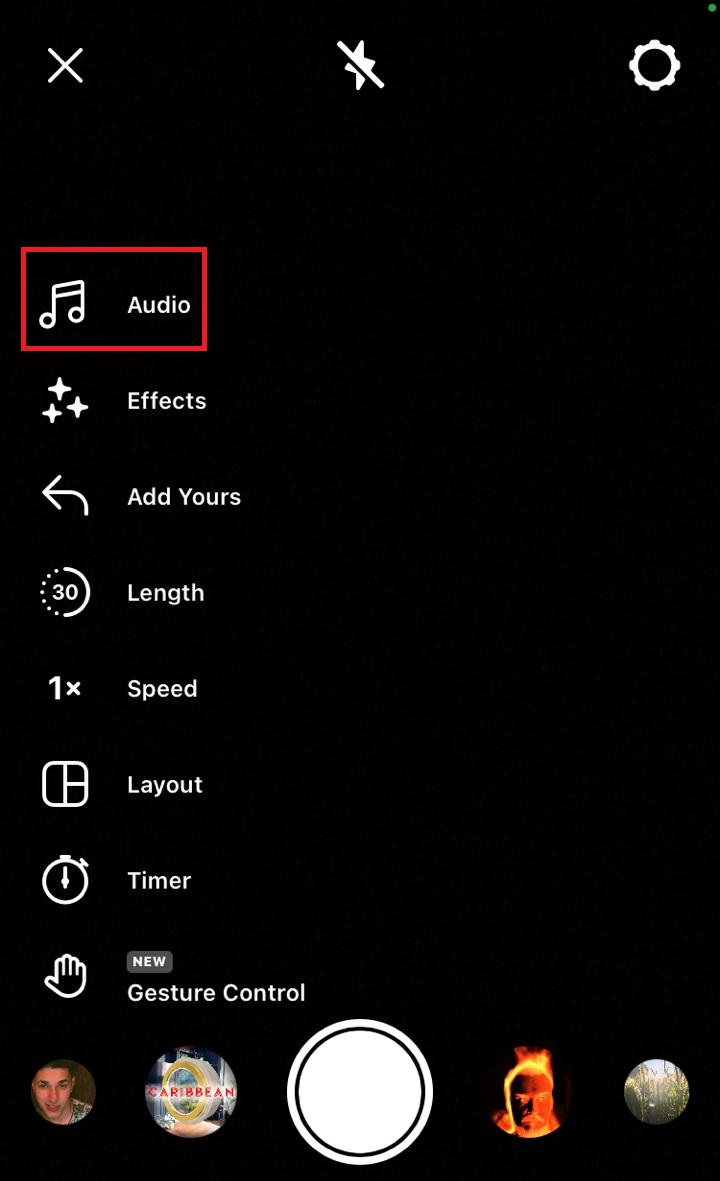The width and height of the screenshot is (720, 1181).
Task: Close the Reels camera
Action: point(65,67)
